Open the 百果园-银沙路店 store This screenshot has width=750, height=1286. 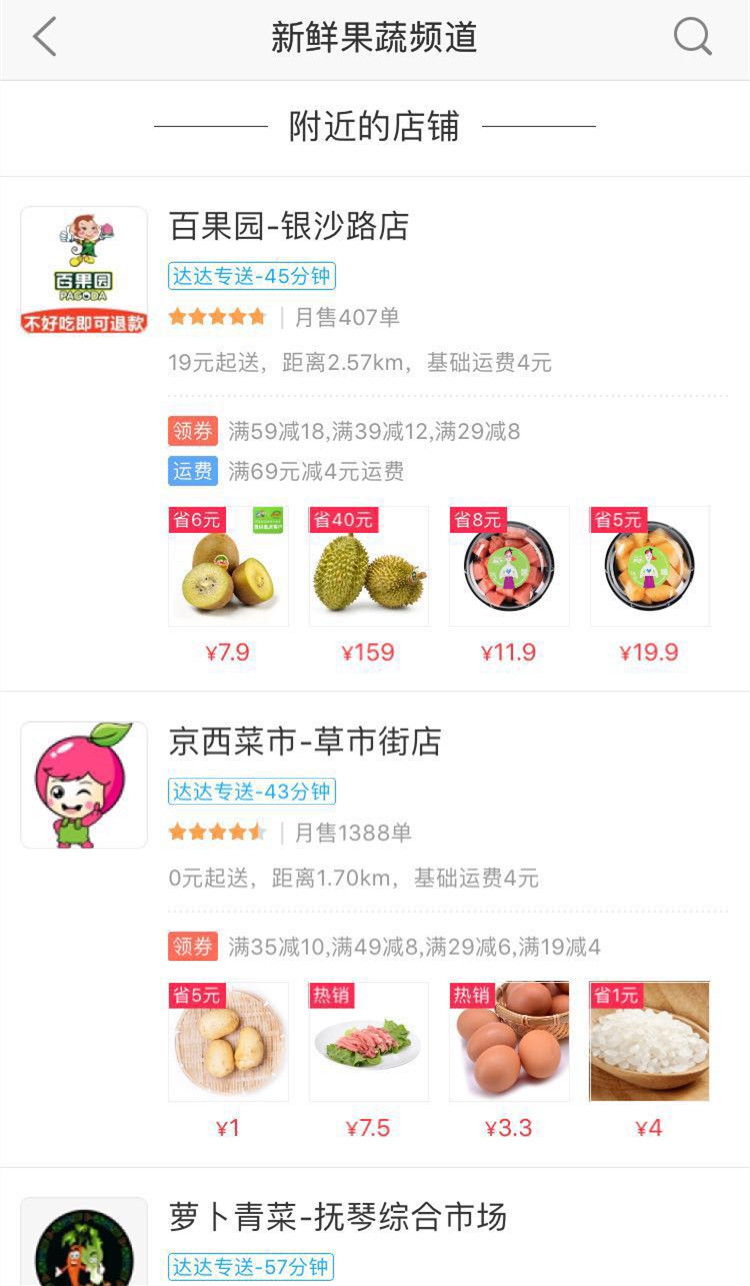(x=289, y=226)
